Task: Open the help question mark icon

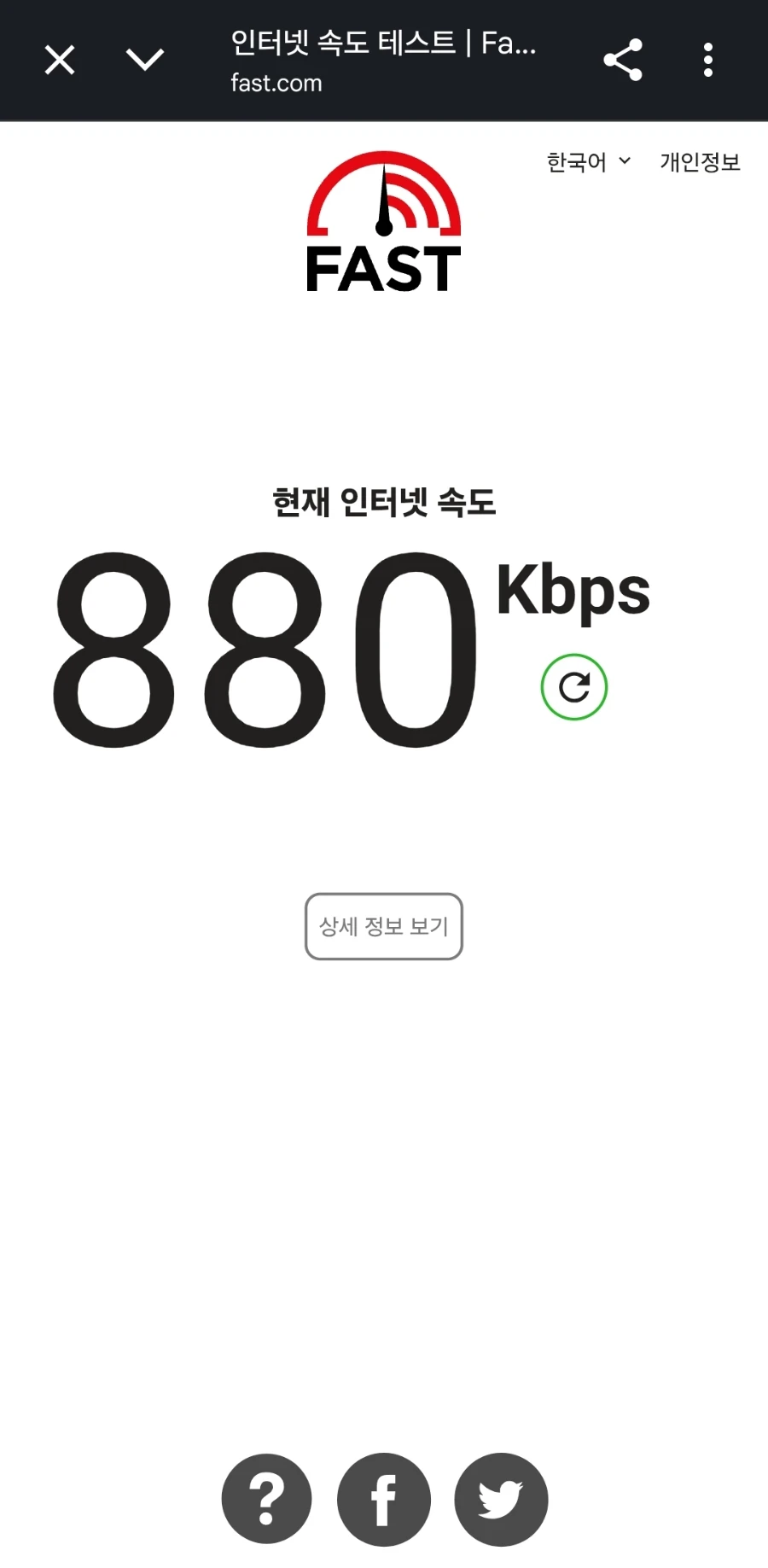Action: point(267,1500)
